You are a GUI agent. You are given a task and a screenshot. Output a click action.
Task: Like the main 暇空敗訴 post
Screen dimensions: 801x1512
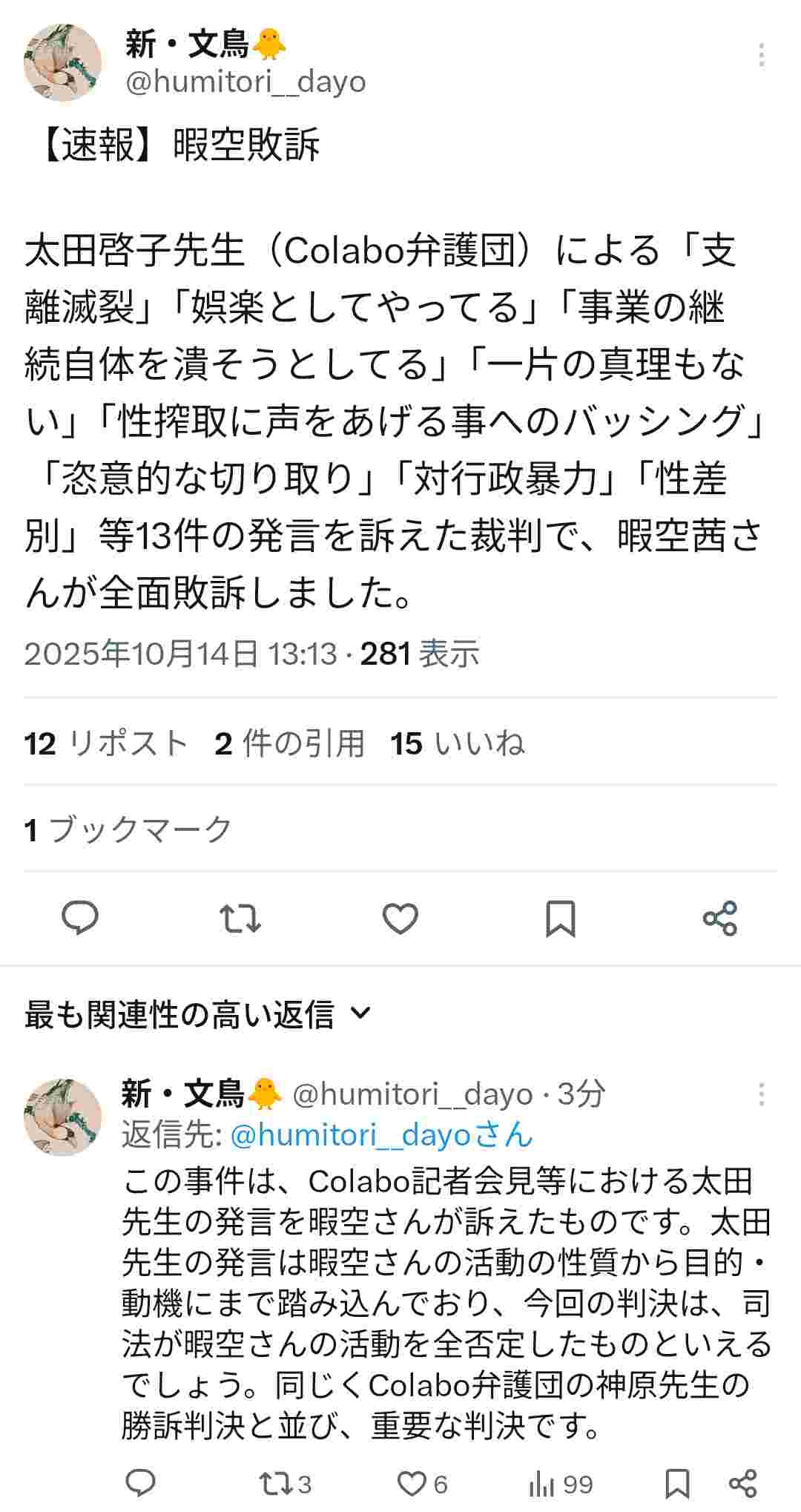click(x=400, y=918)
